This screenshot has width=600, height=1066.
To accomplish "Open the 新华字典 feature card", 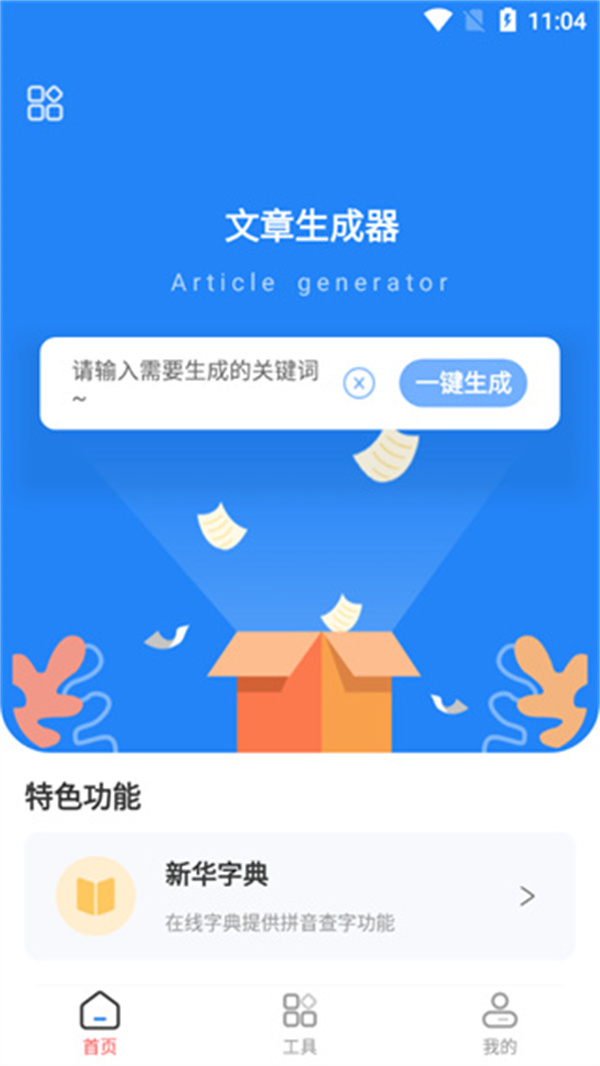I will 299,896.
